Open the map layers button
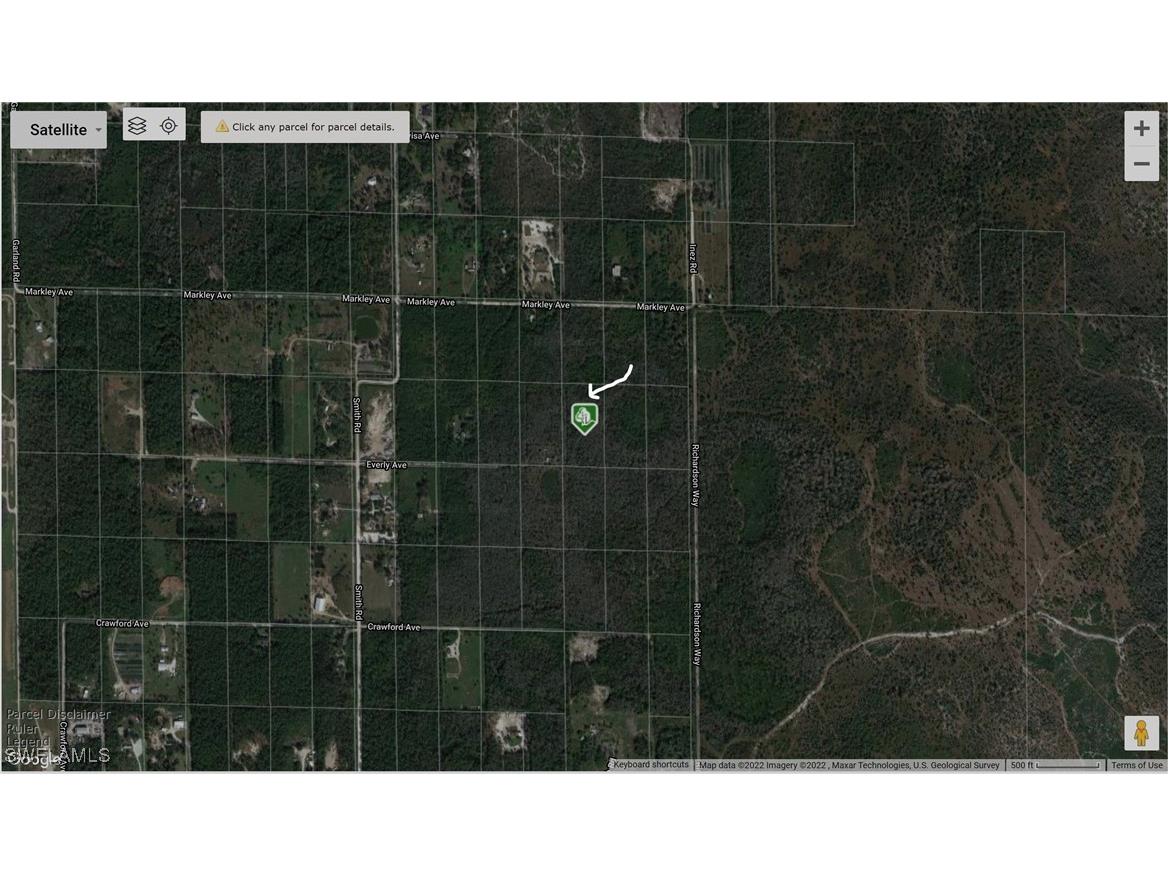The height and width of the screenshot is (876, 1168). [138, 125]
